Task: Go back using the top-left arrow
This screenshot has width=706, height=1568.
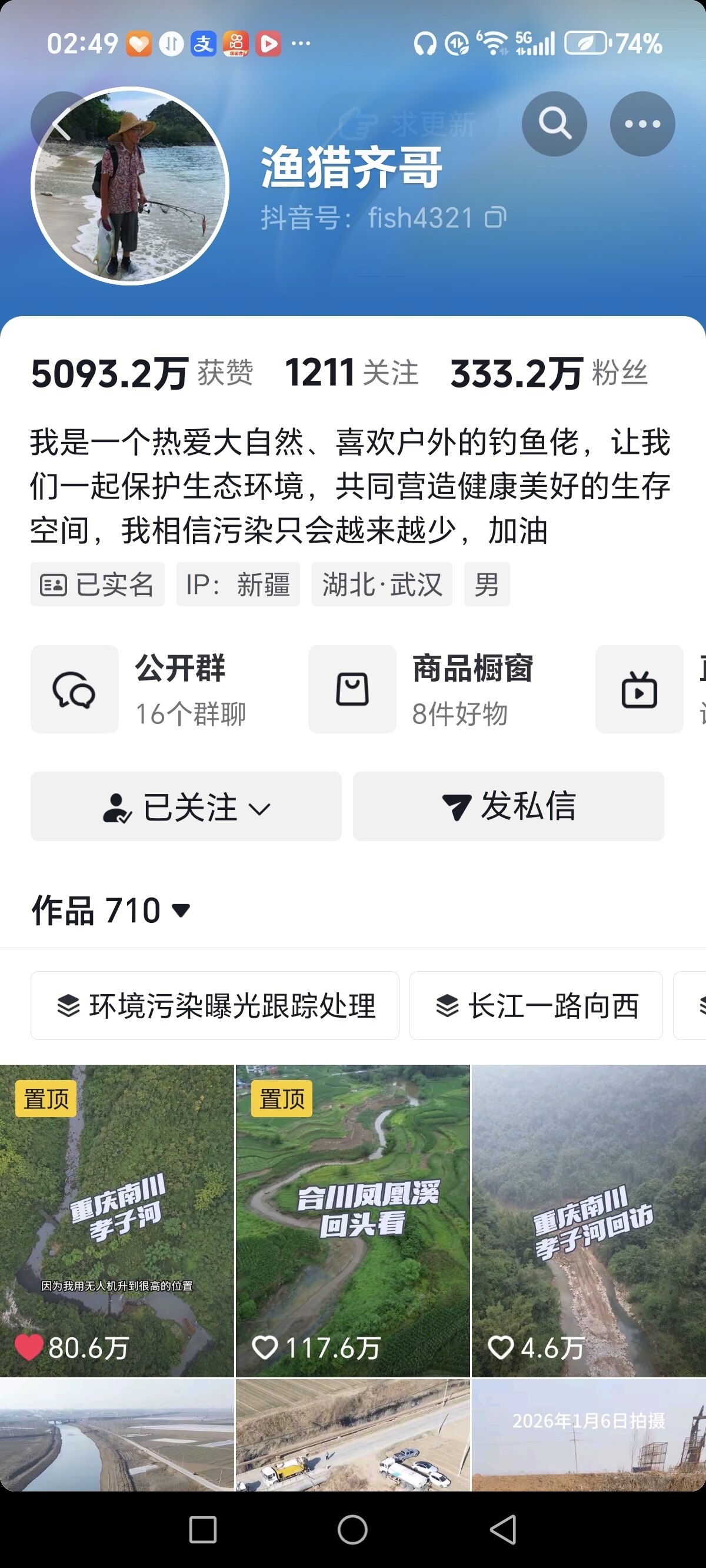Action: pos(59,124)
